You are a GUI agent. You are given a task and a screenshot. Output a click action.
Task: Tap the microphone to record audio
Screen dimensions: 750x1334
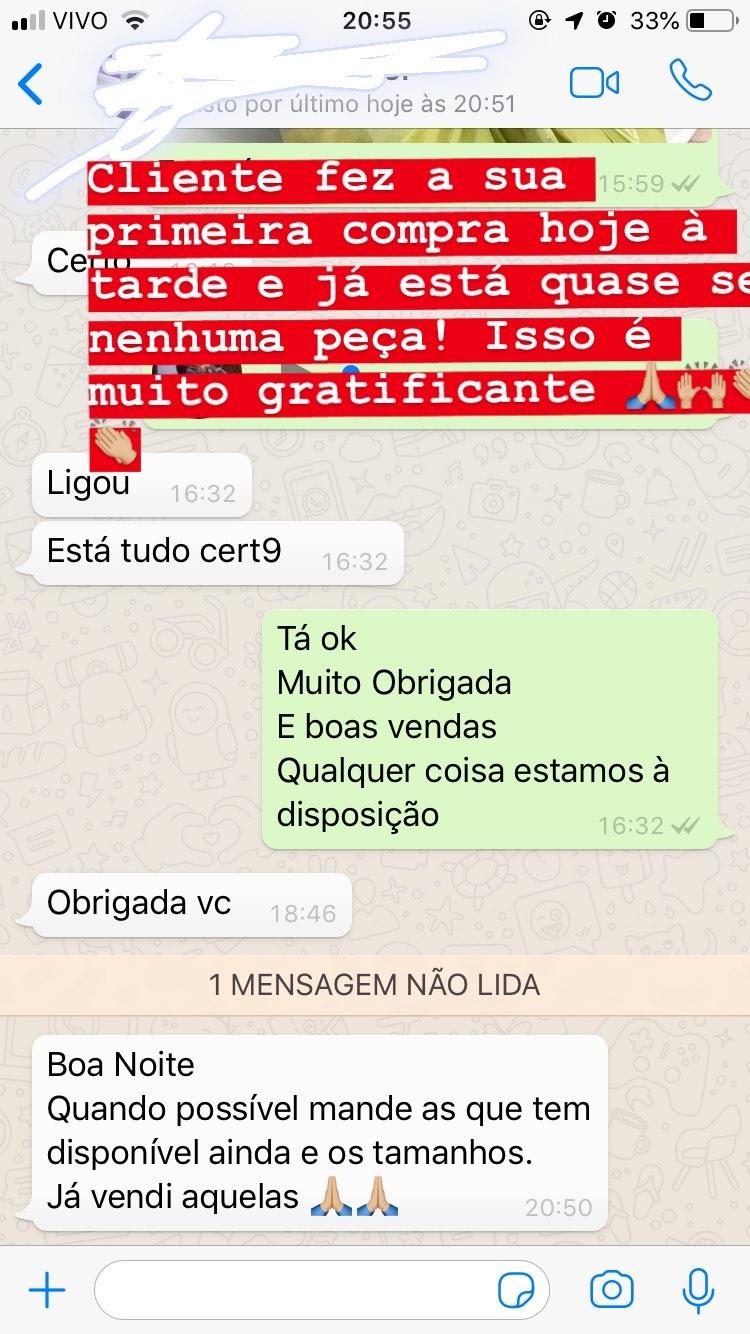[697, 1290]
